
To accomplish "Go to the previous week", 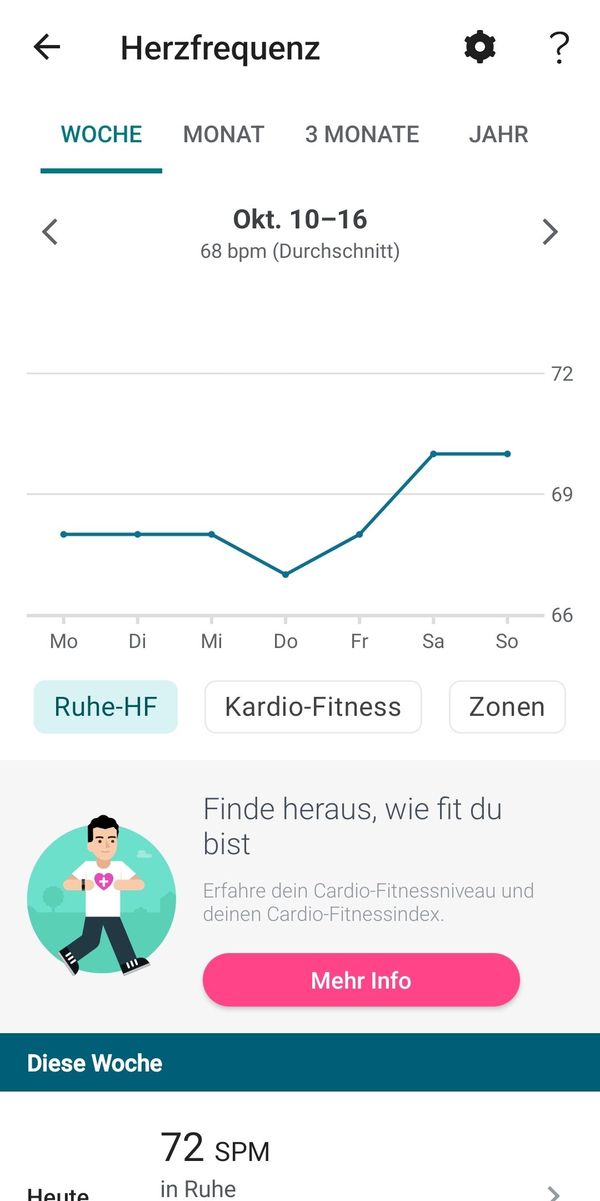I will pos(50,232).
